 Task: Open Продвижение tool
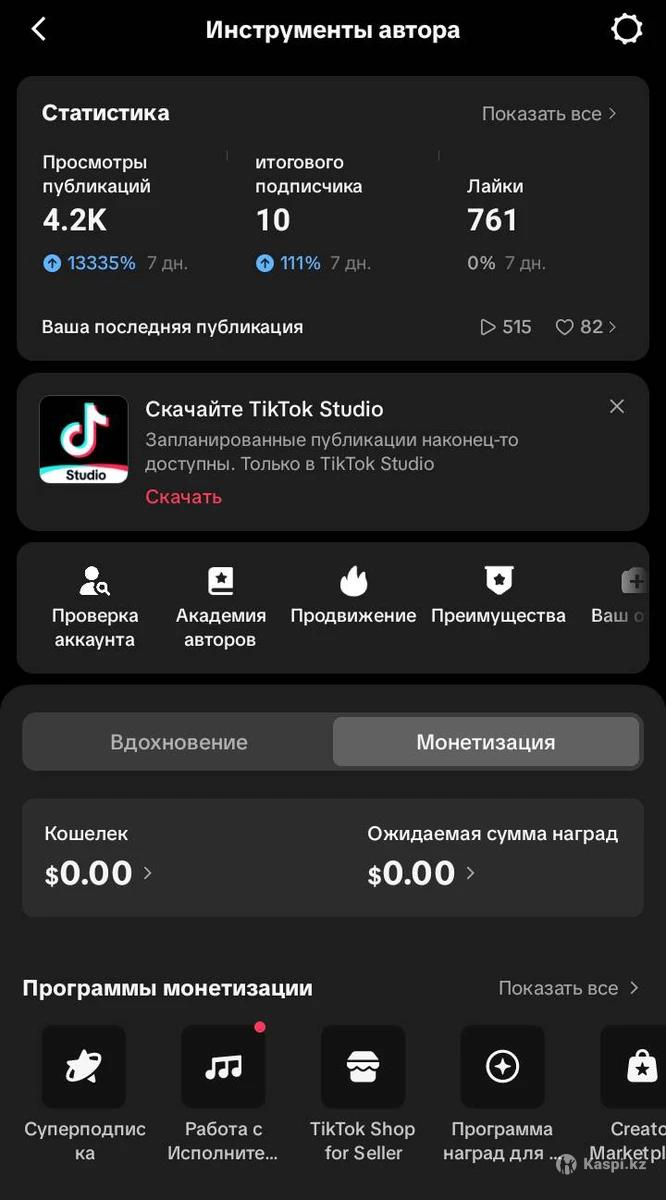[353, 596]
